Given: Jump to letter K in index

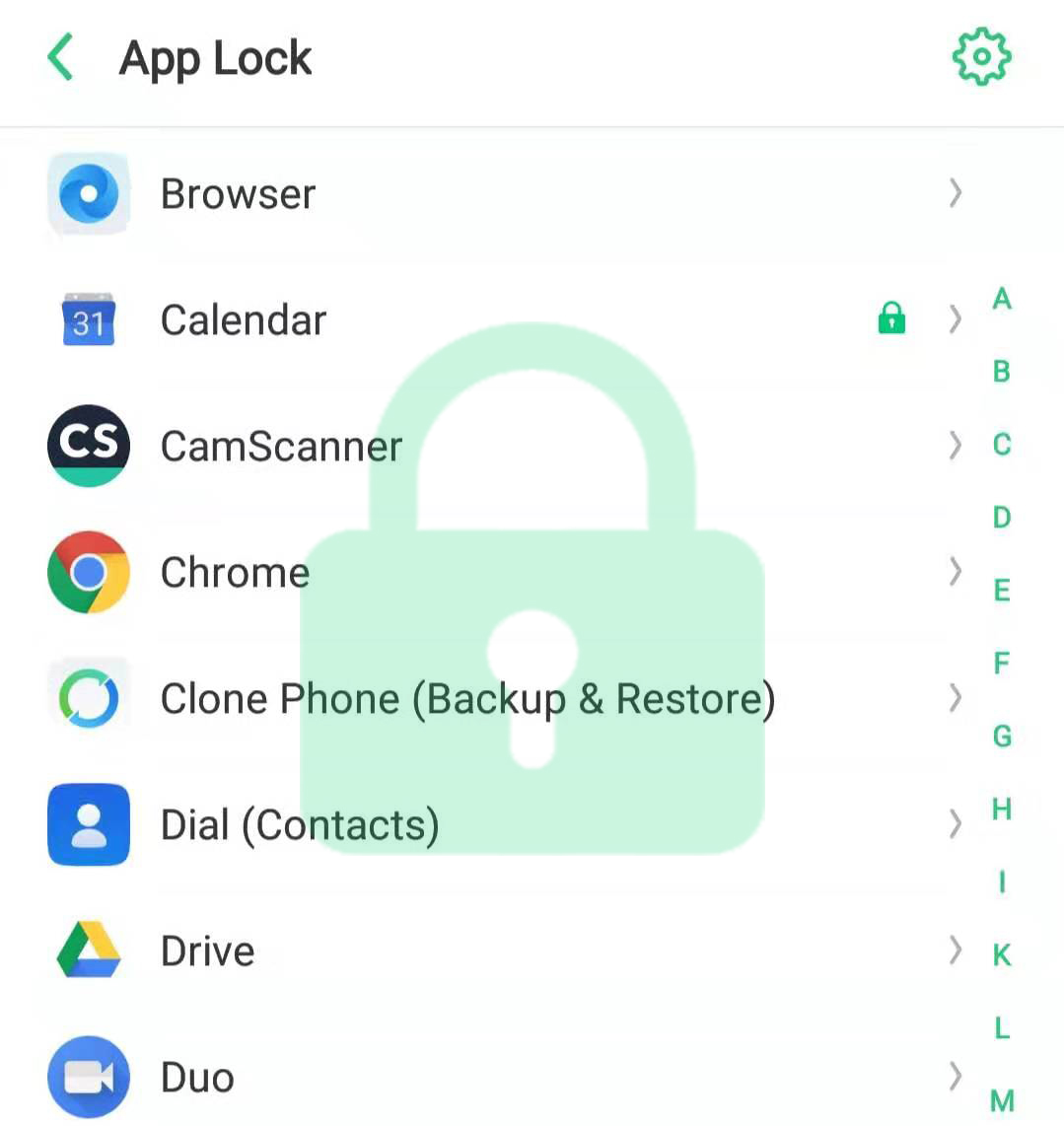Looking at the screenshot, I should tap(1002, 954).
